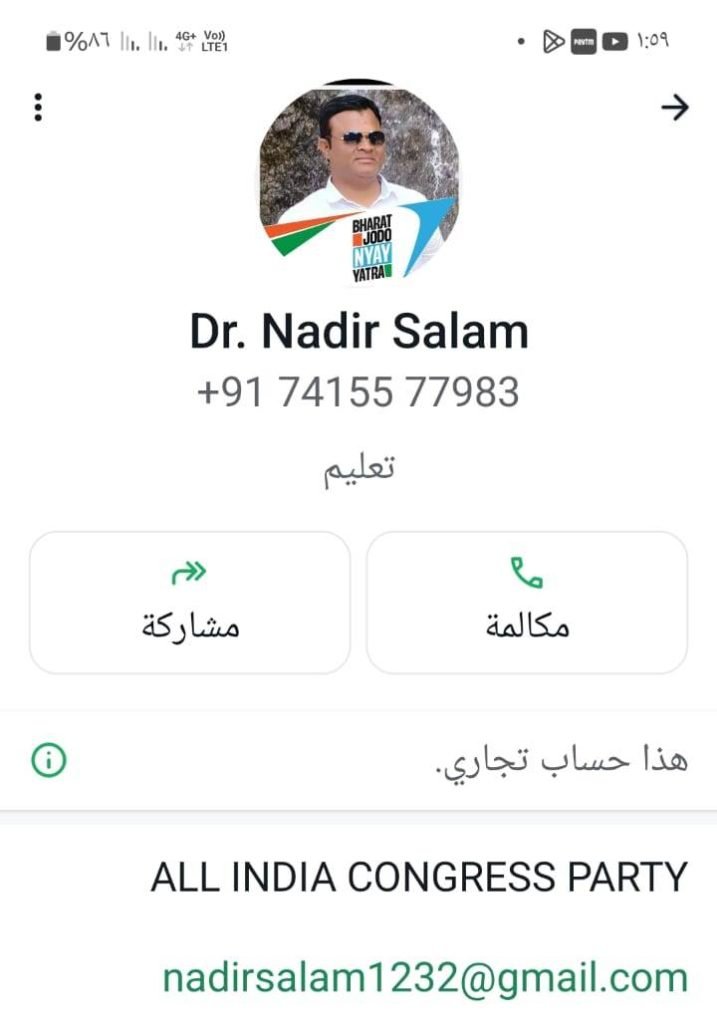The image size is (717, 1024).
Task: Open the nadirsalam1232@gmail.com email link
Action: click(x=425, y=979)
